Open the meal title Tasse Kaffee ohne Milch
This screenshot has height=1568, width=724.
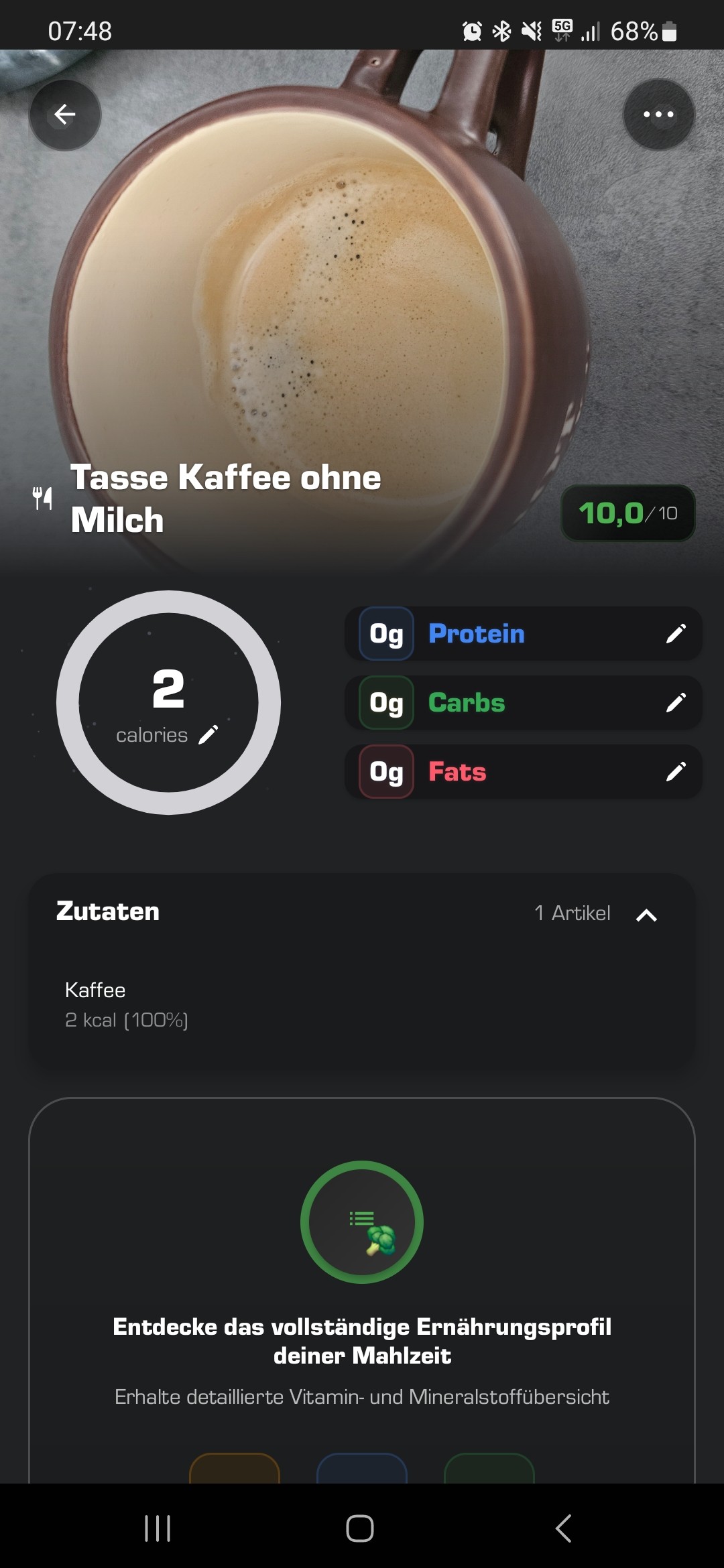pyautogui.click(x=225, y=498)
